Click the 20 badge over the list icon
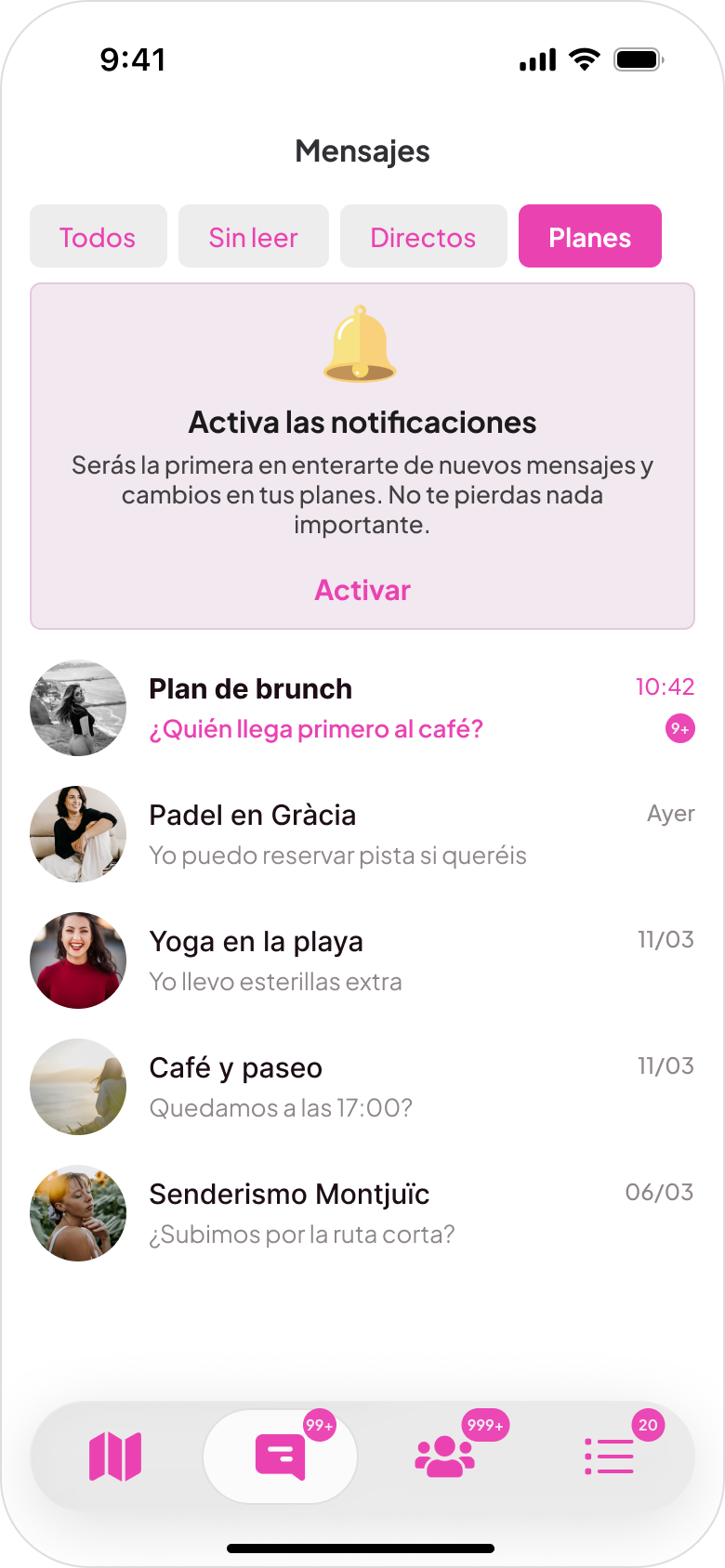 pyautogui.click(x=648, y=1425)
